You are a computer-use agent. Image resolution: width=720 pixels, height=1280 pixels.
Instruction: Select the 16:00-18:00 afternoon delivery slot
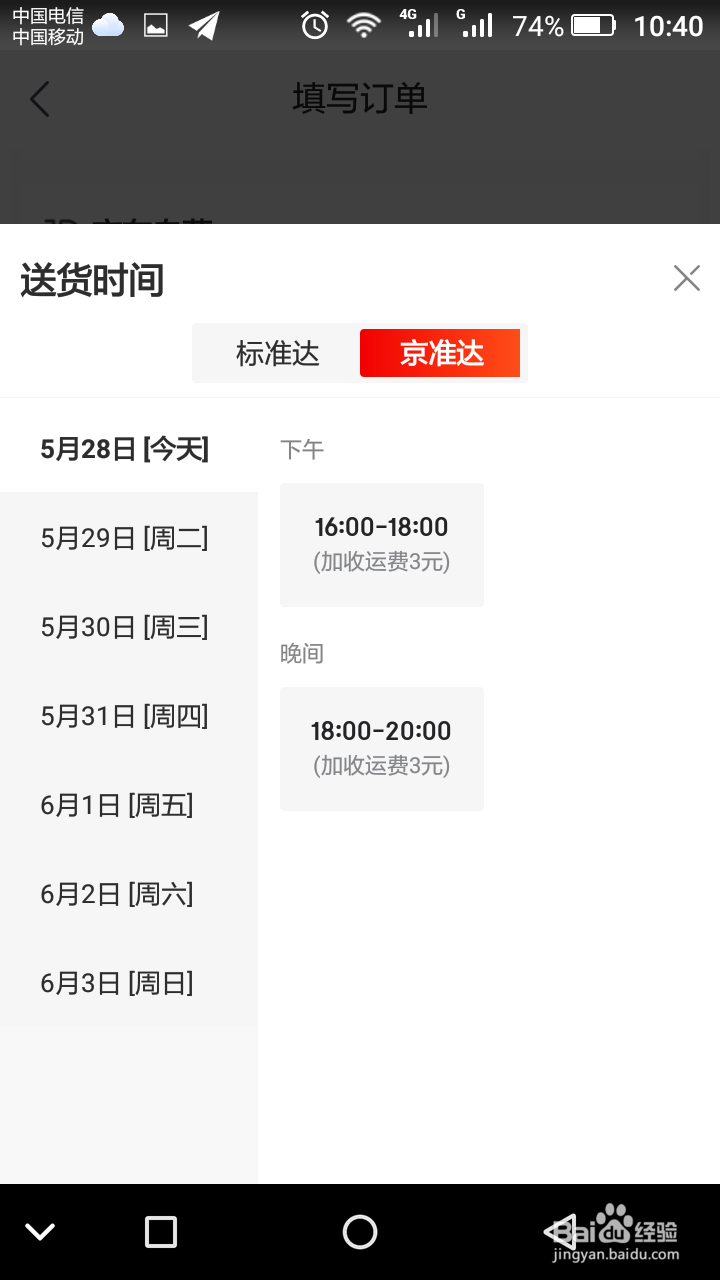[x=381, y=544]
